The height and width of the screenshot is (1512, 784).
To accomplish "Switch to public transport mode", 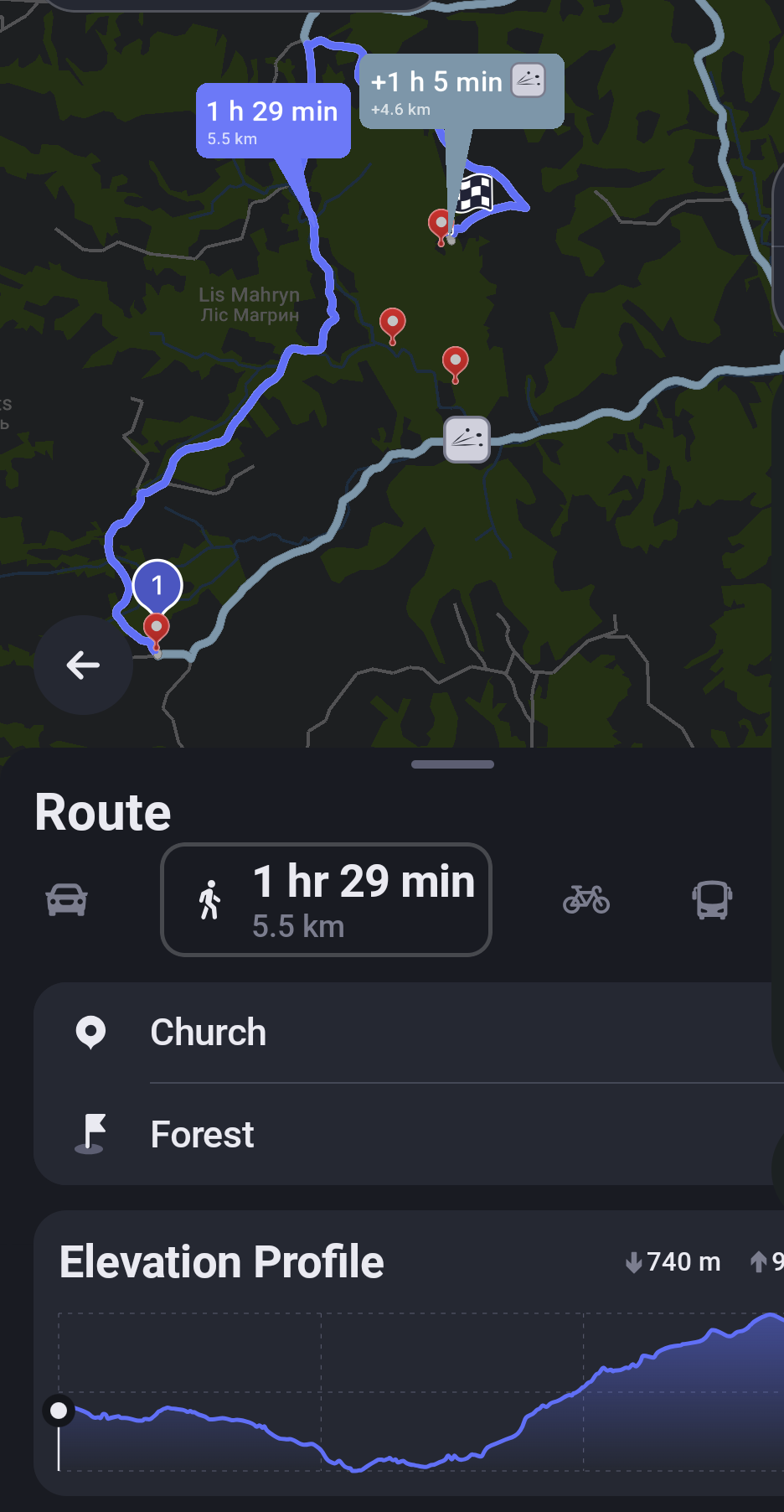I will (x=712, y=900).
